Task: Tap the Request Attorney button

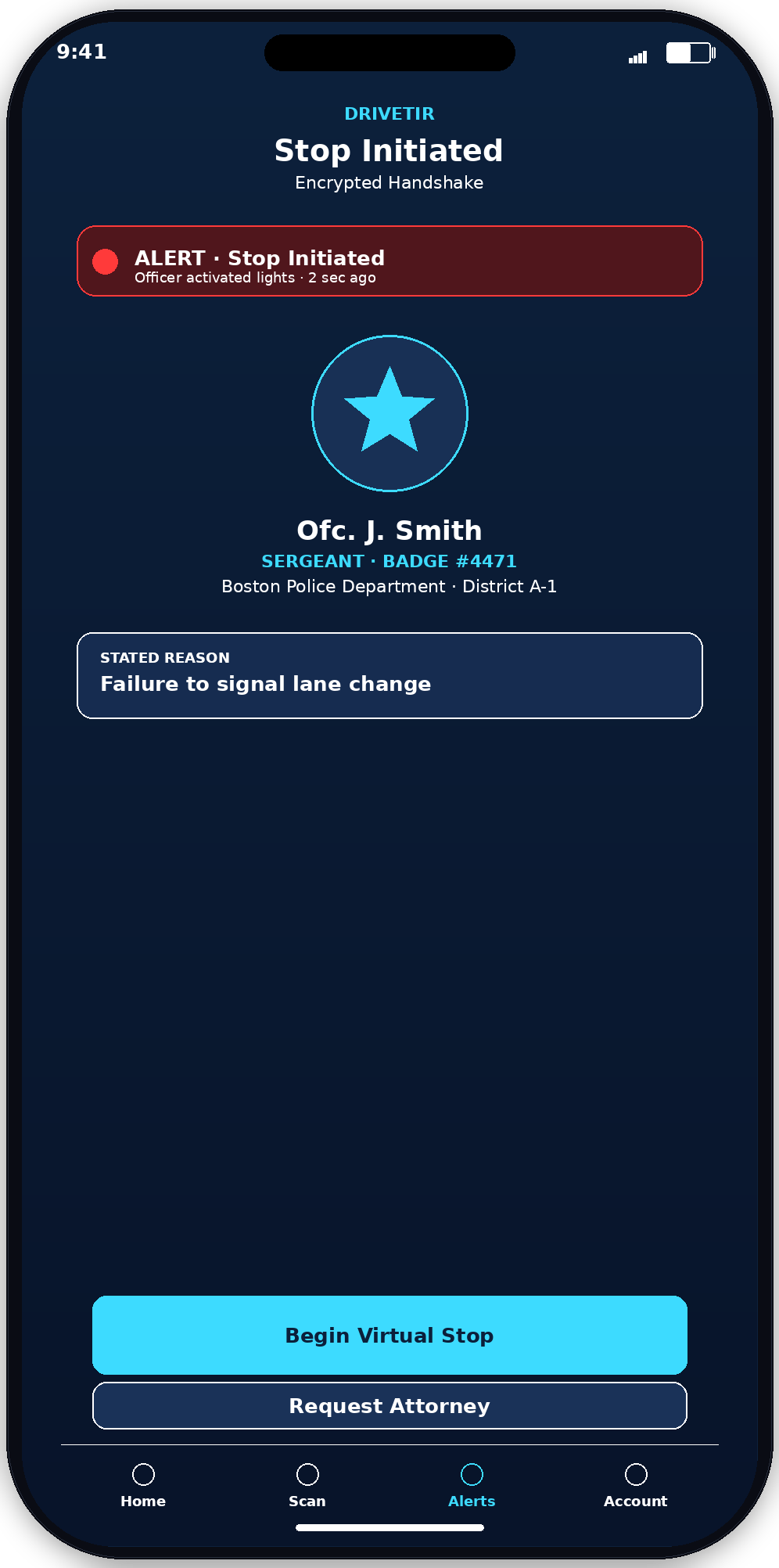Action: [x=389, y=1405]
